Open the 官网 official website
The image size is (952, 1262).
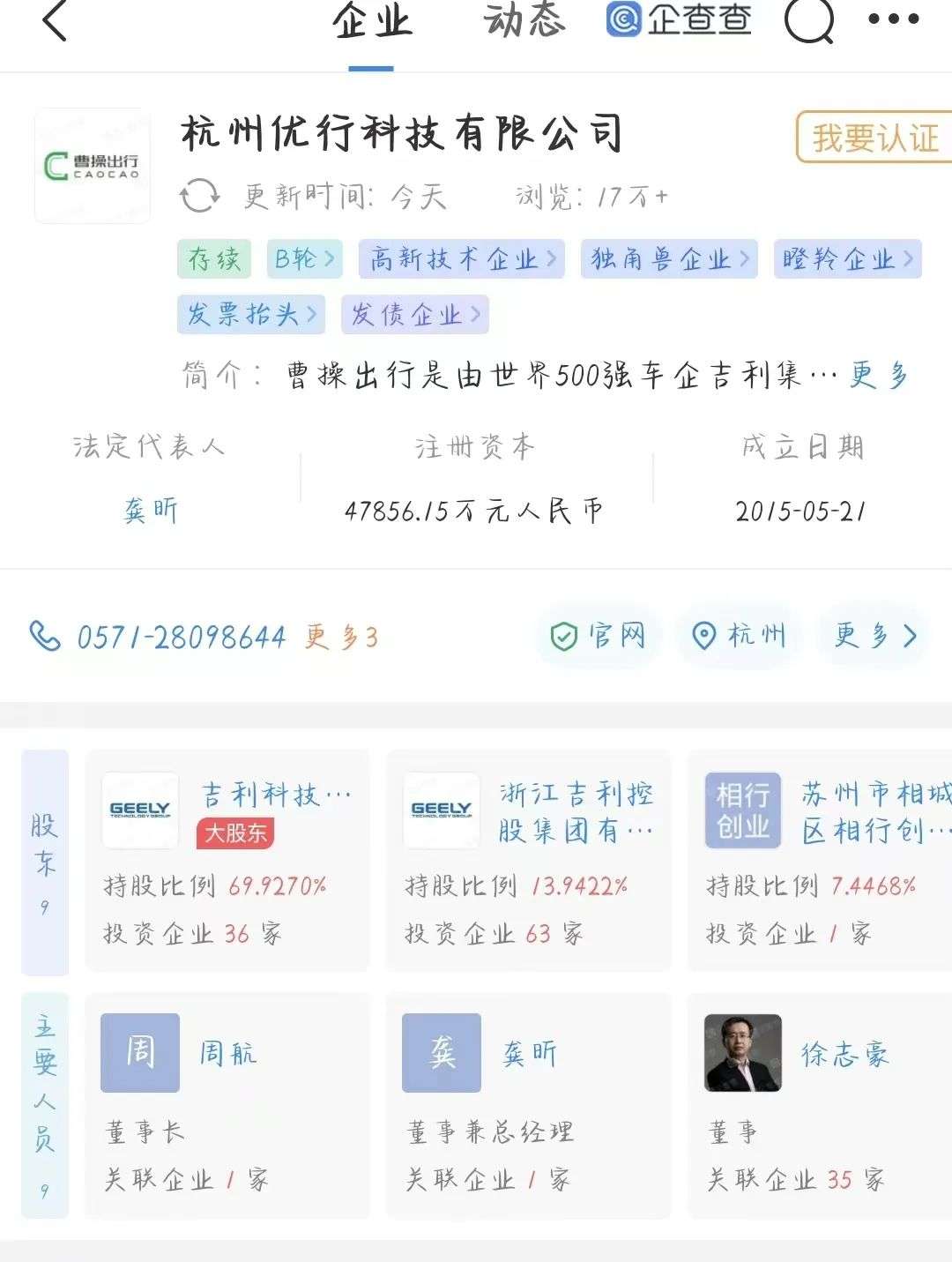597,636
